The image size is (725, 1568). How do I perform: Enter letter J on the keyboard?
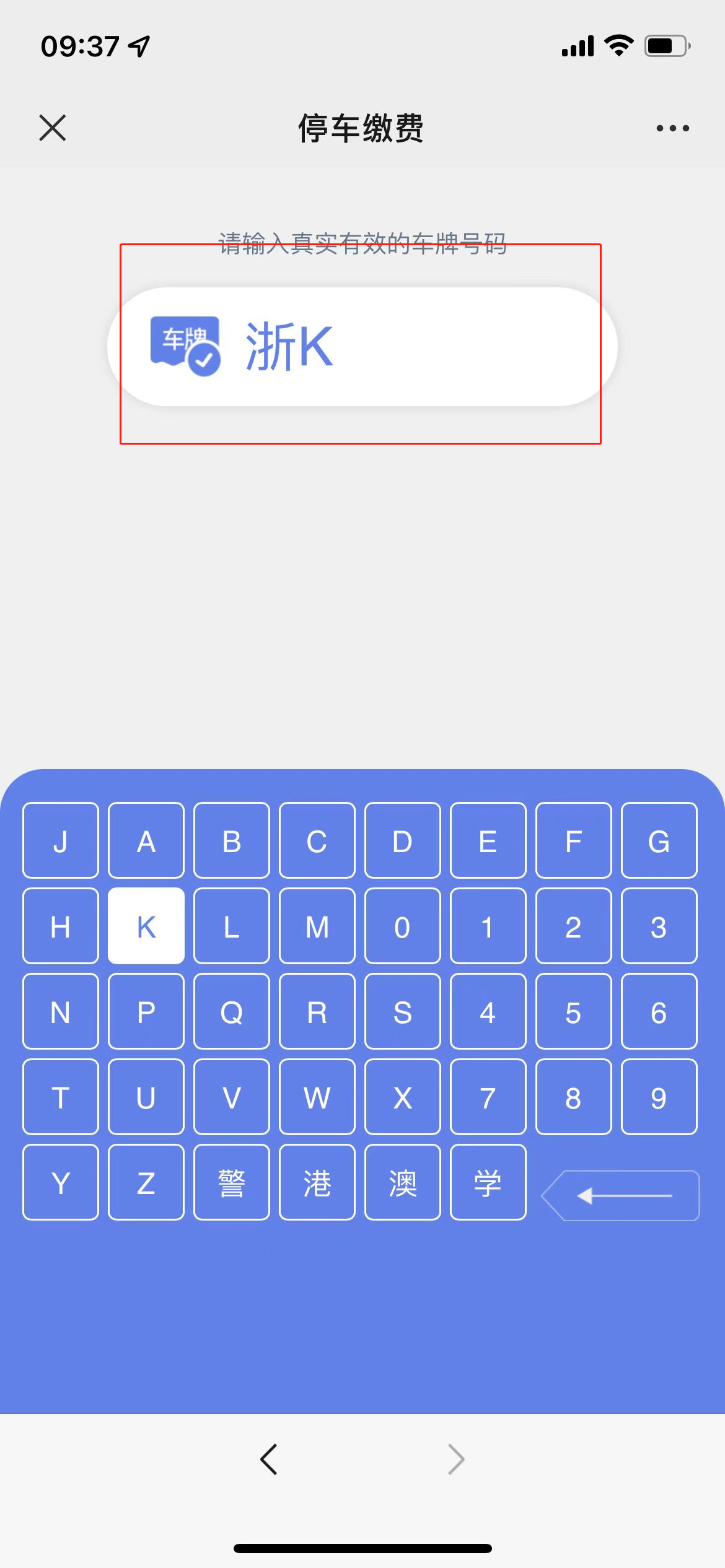click(x=61, y=840)
